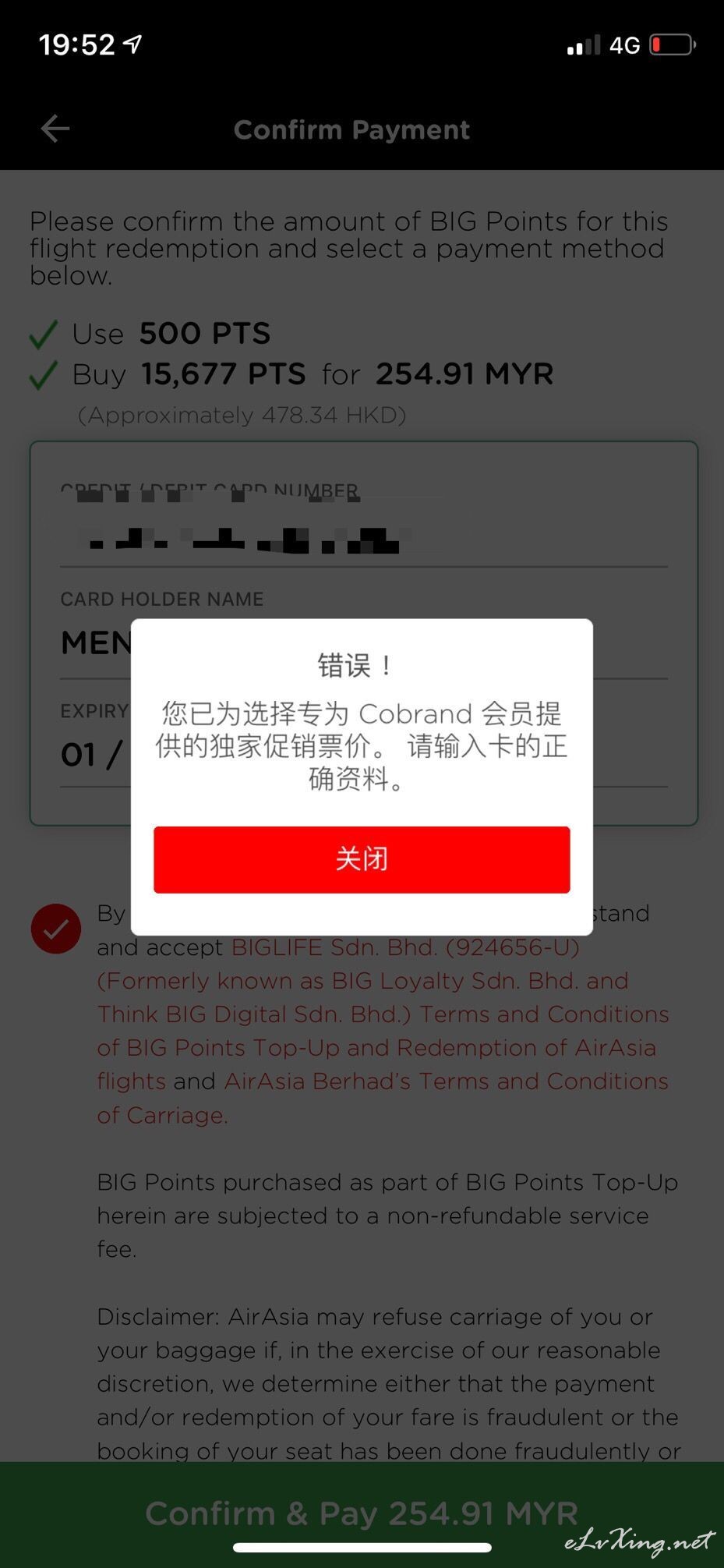Image resolution: width=724 pixels, height=1568 pixels.
Task: Close the error dialog with 关闭
Action: 362,859
